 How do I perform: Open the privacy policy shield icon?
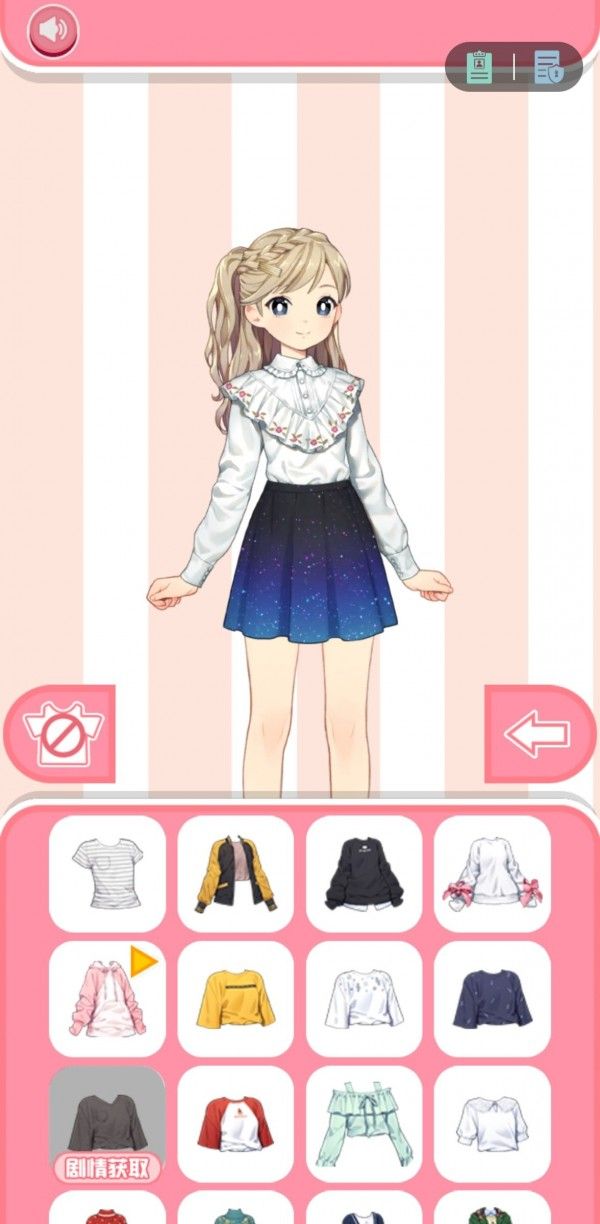click(x=547, y=67)
